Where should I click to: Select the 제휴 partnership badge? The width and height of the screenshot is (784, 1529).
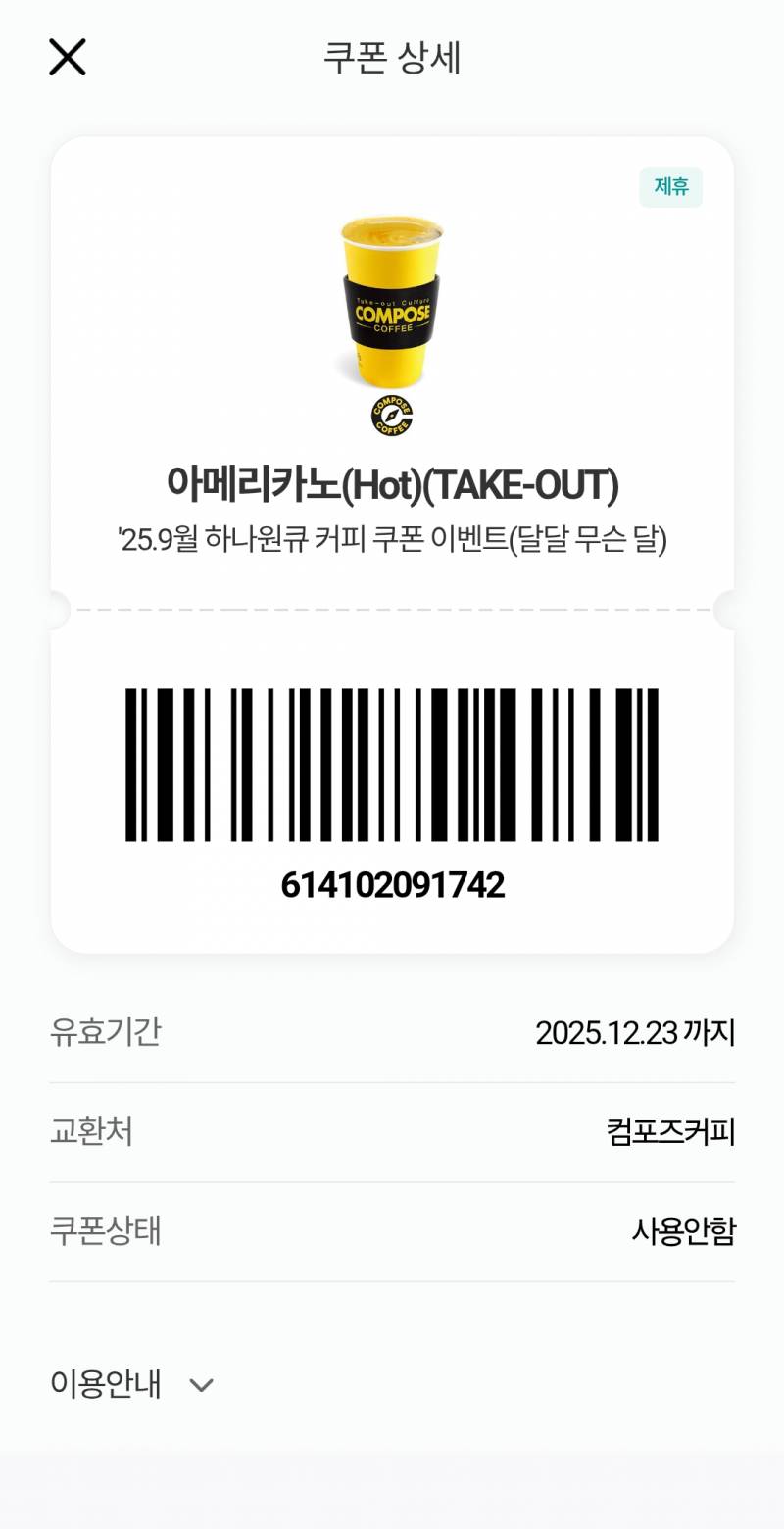pyautogui.click(x=670, y=187)
